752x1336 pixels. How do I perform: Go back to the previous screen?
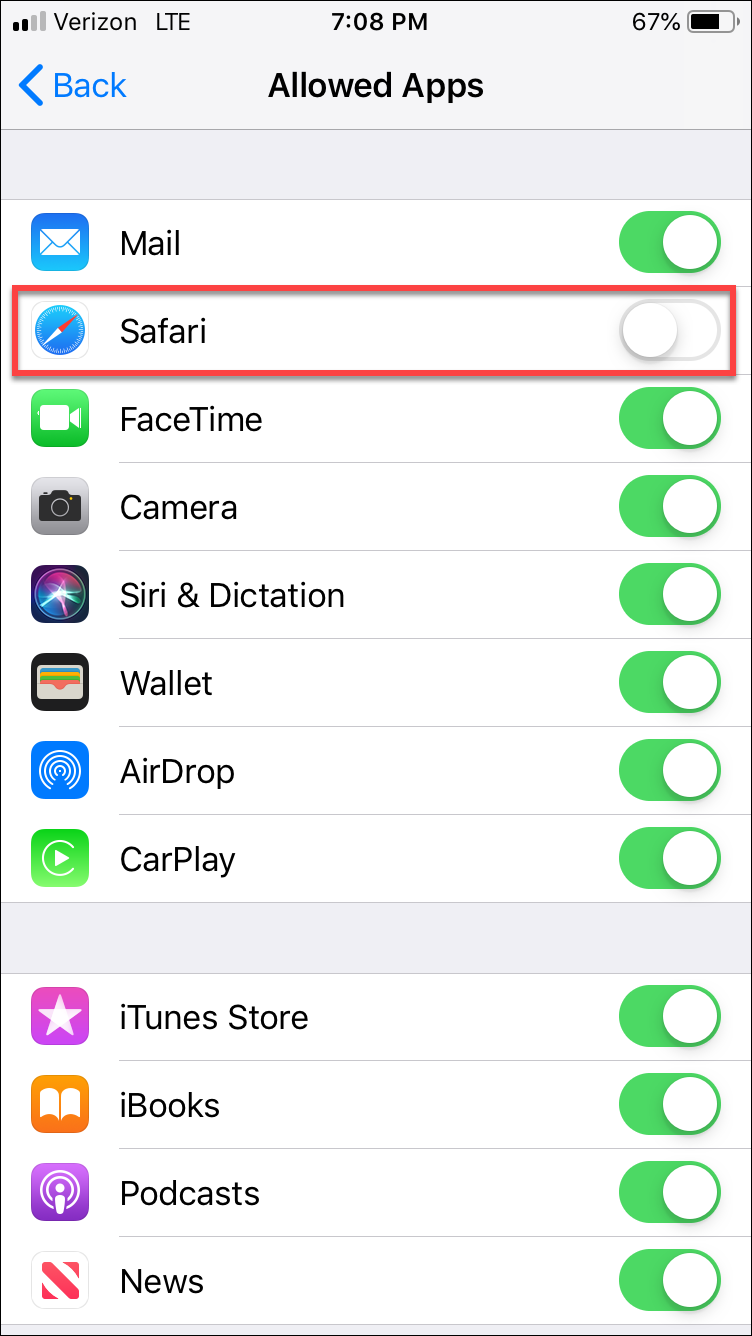pyautogui.click(x=73, y=86)
